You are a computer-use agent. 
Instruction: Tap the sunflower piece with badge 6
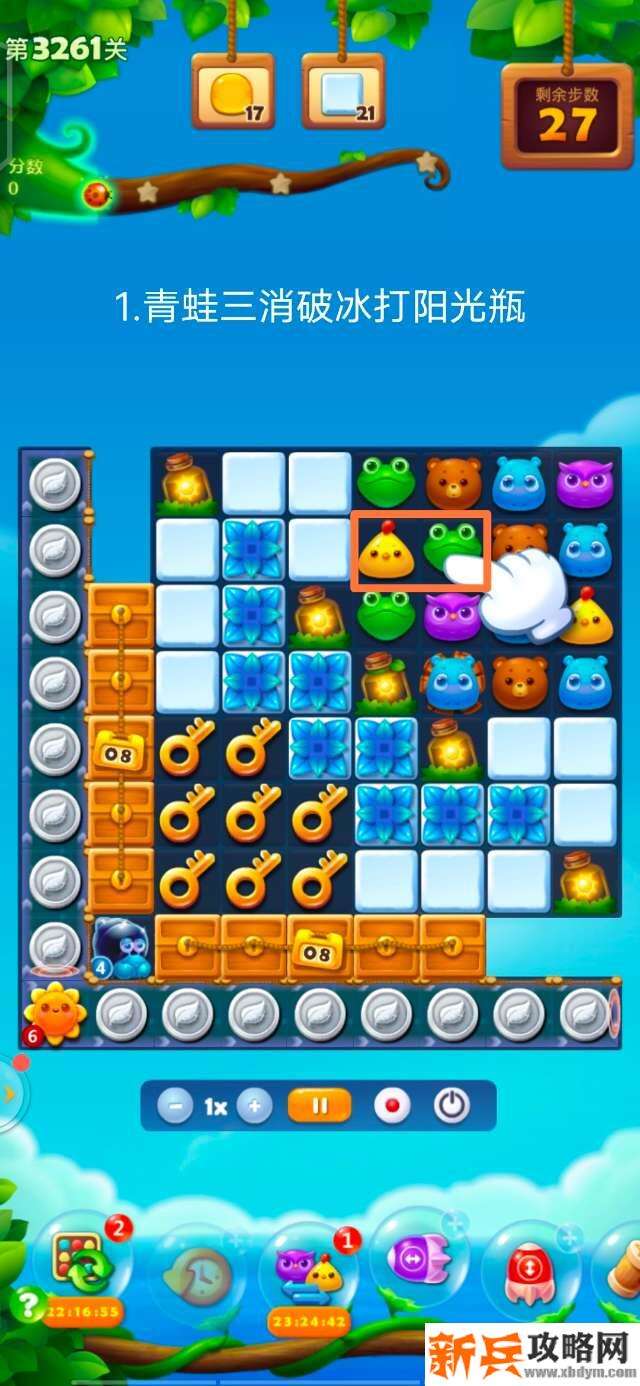pyautogui.click(x=55, y=1013)
